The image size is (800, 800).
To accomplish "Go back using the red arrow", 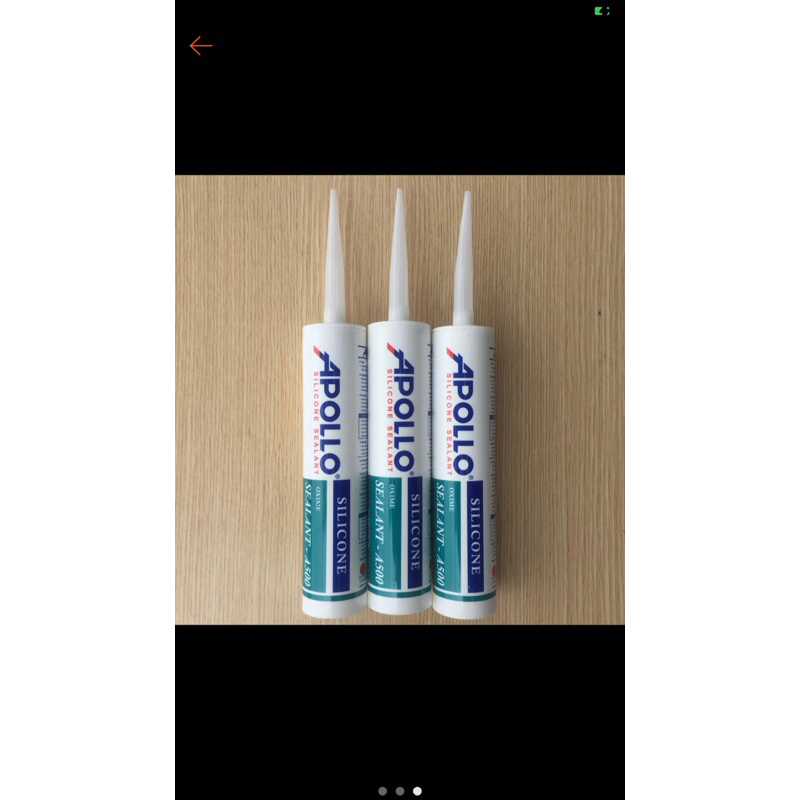I will [201, 46].
